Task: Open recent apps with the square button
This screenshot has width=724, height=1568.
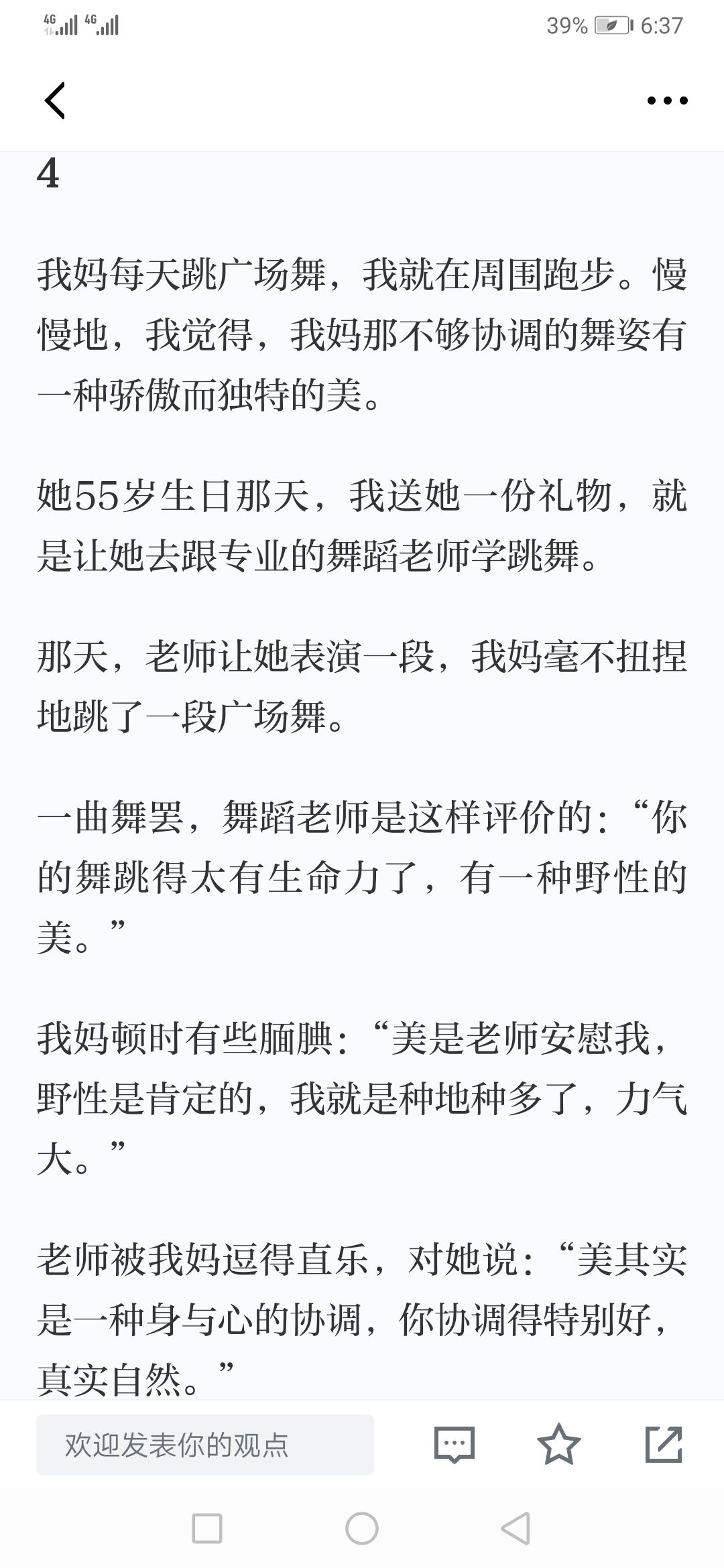Action: tap(207, 1529)
